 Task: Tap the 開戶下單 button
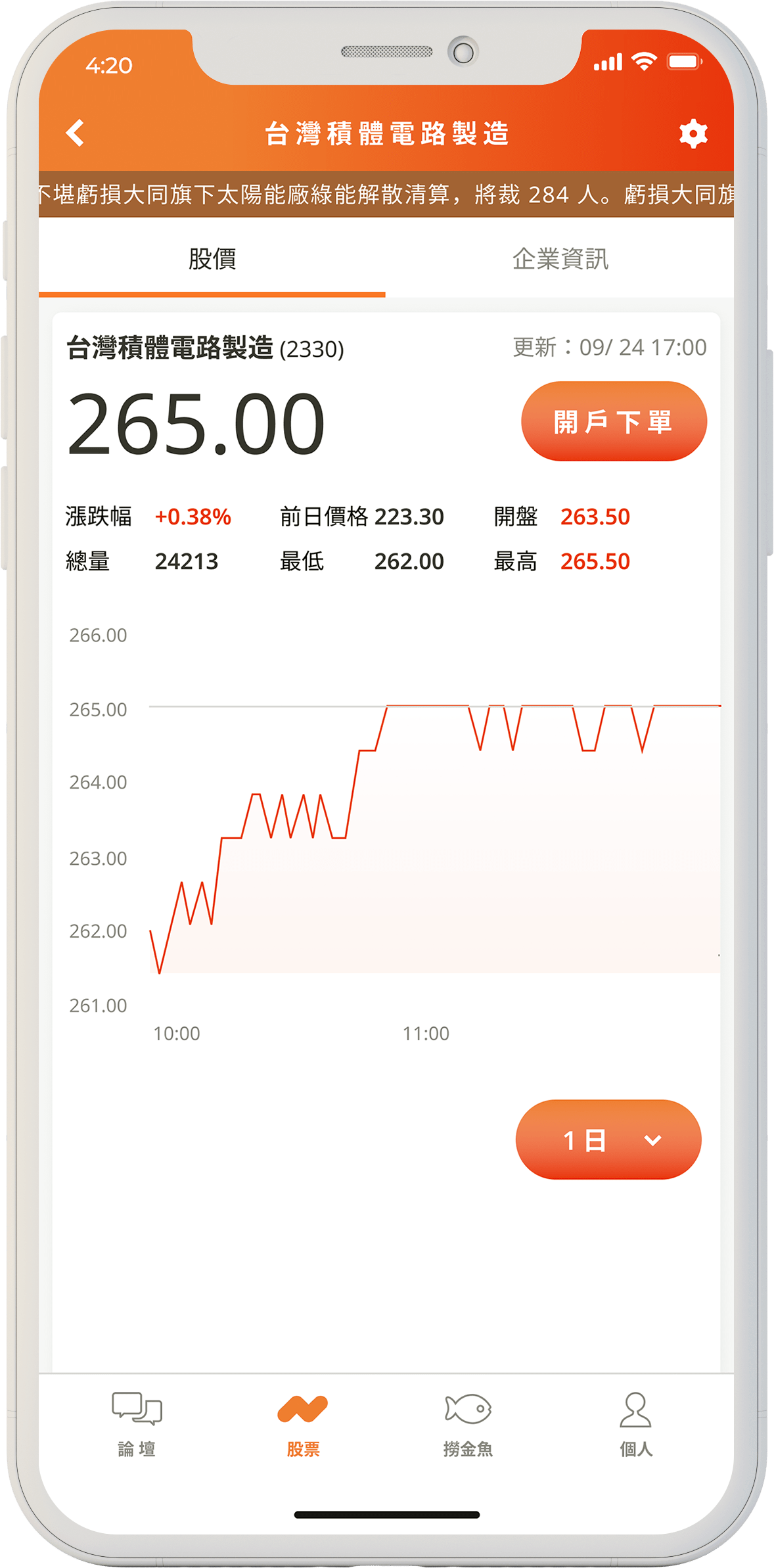pyautogui.click(x=614, y=421)
